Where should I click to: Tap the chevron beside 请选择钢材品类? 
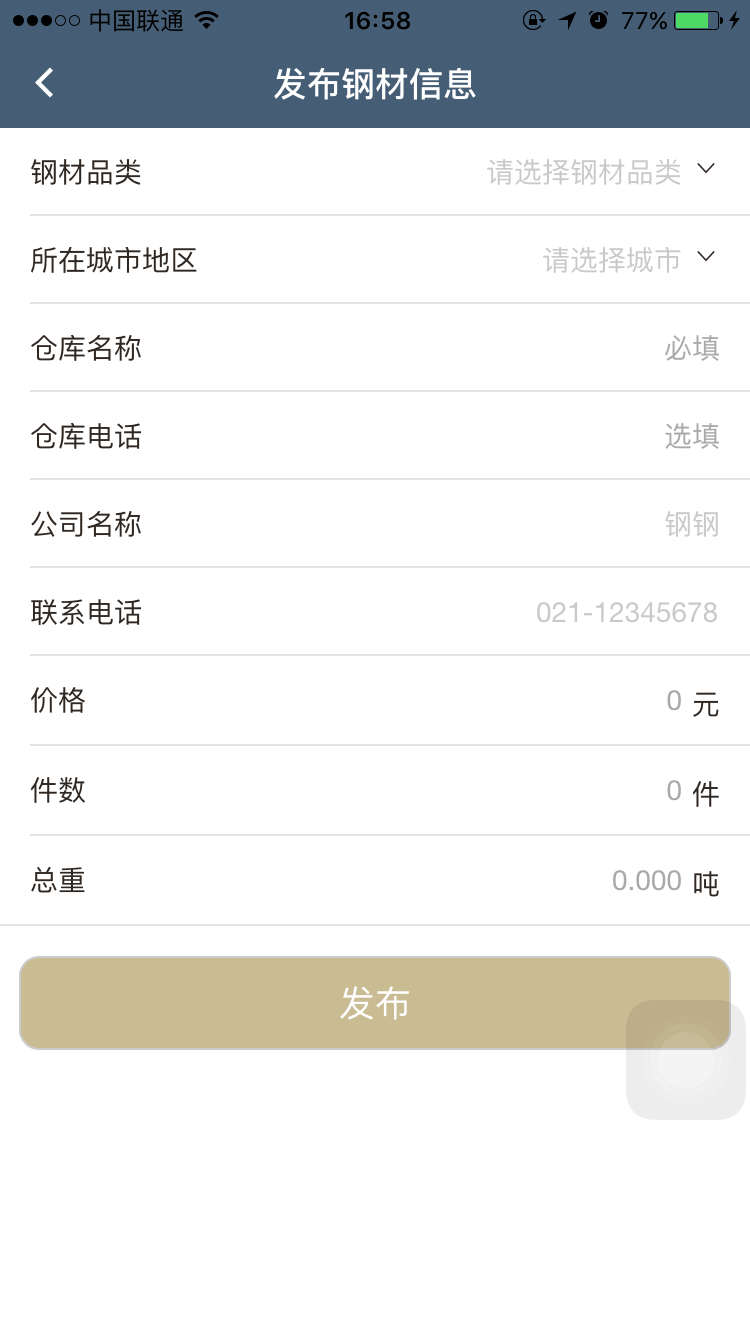coord(706,170)
